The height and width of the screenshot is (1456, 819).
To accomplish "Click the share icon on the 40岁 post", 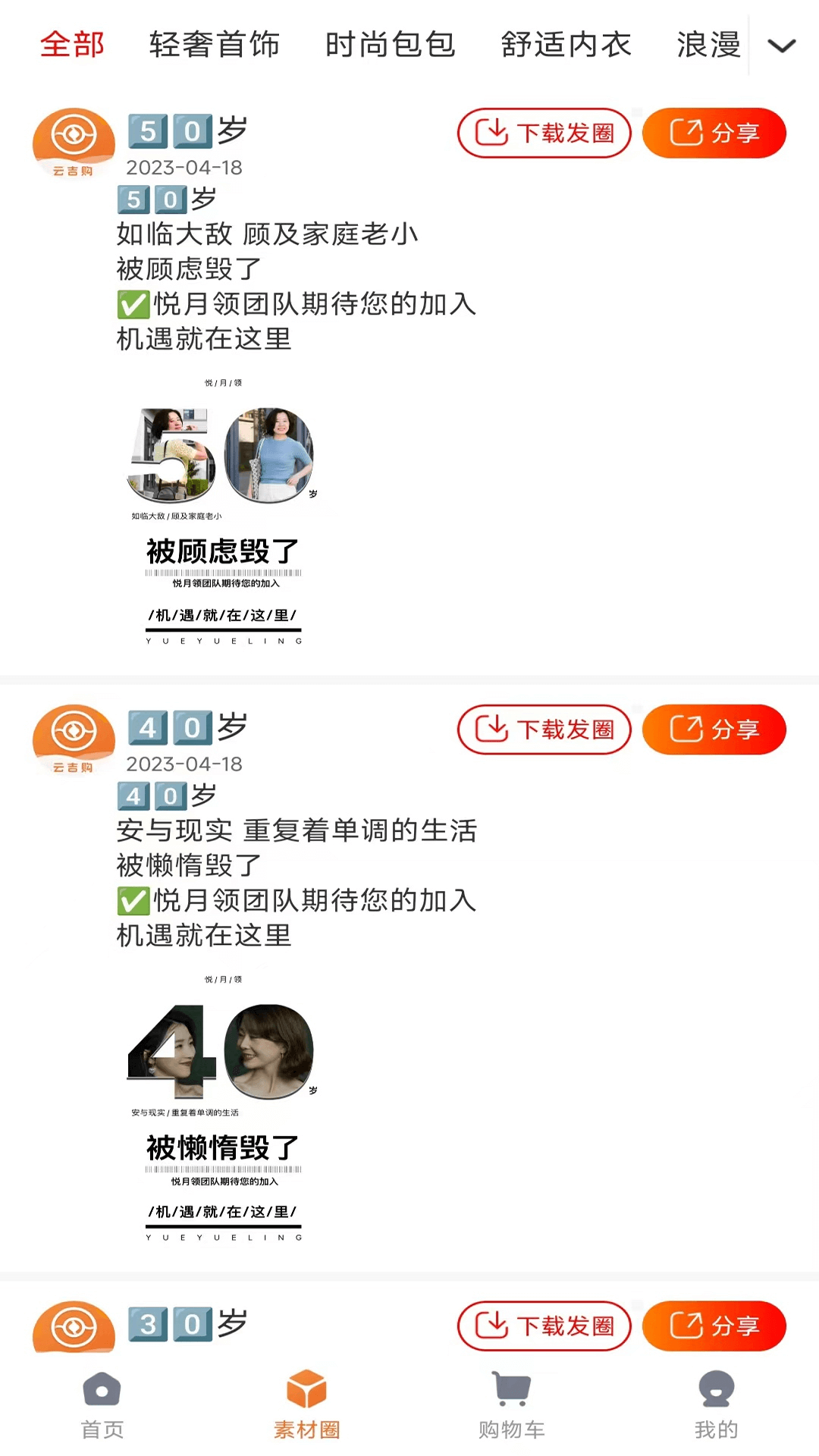I will click(x=686, y=730).
